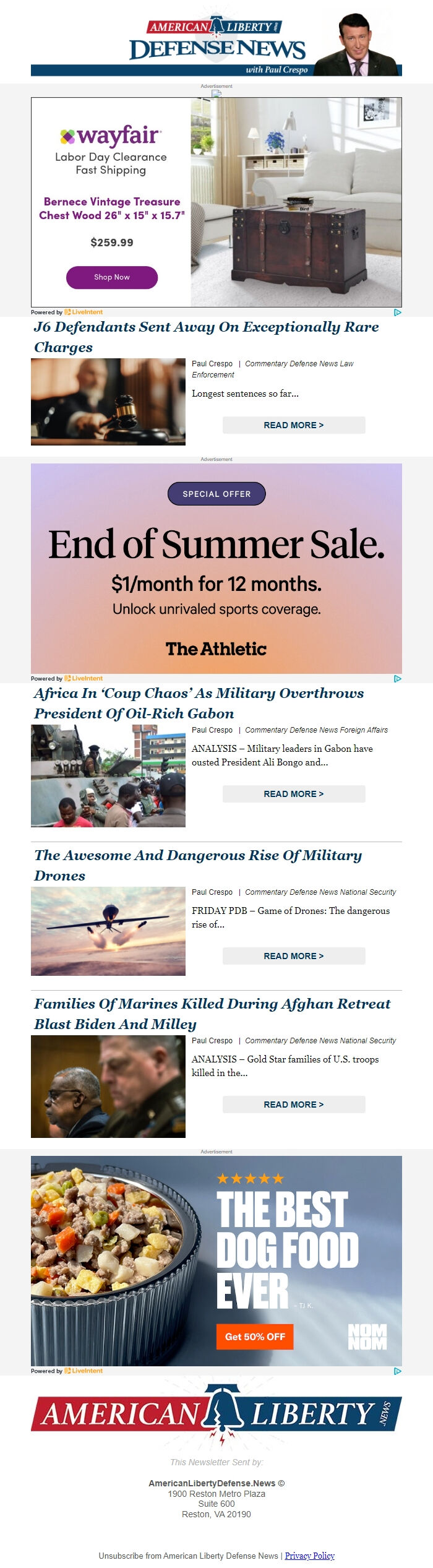Open the Families Of Marines Killed headline

[x=212, y=1014]
